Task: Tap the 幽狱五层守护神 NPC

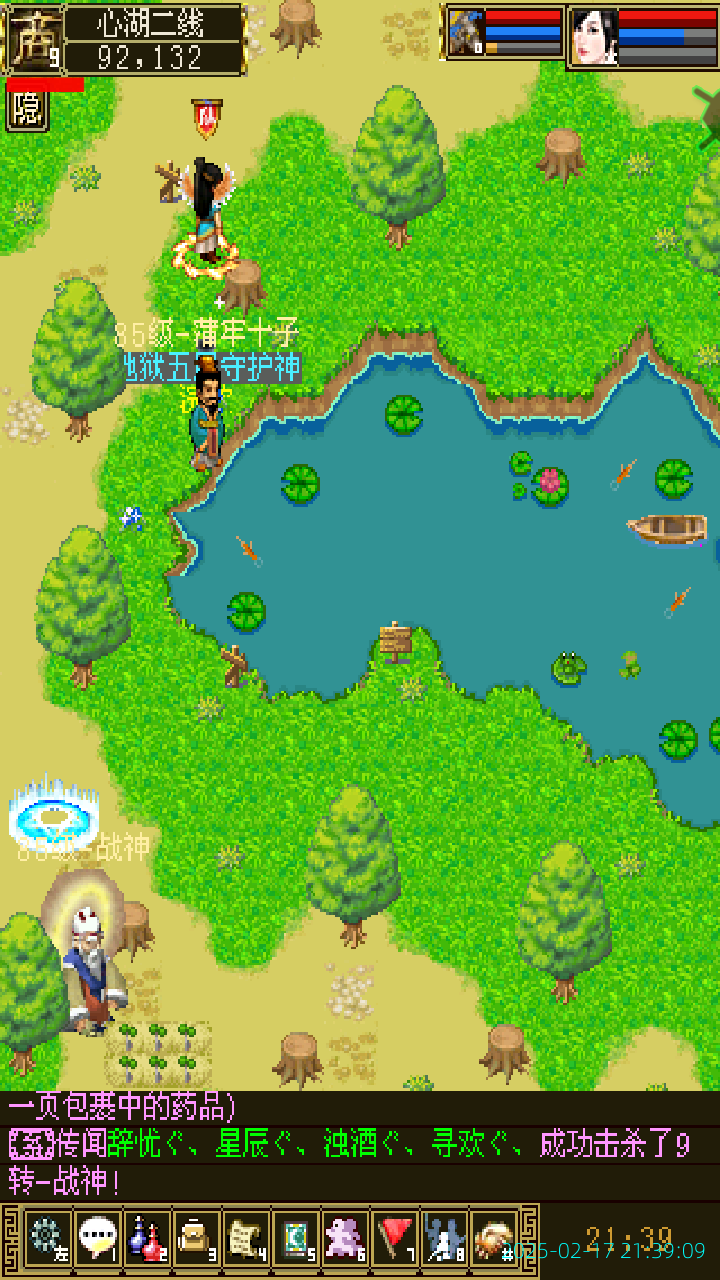Action: pyautogui.click(x=208, y=415)
